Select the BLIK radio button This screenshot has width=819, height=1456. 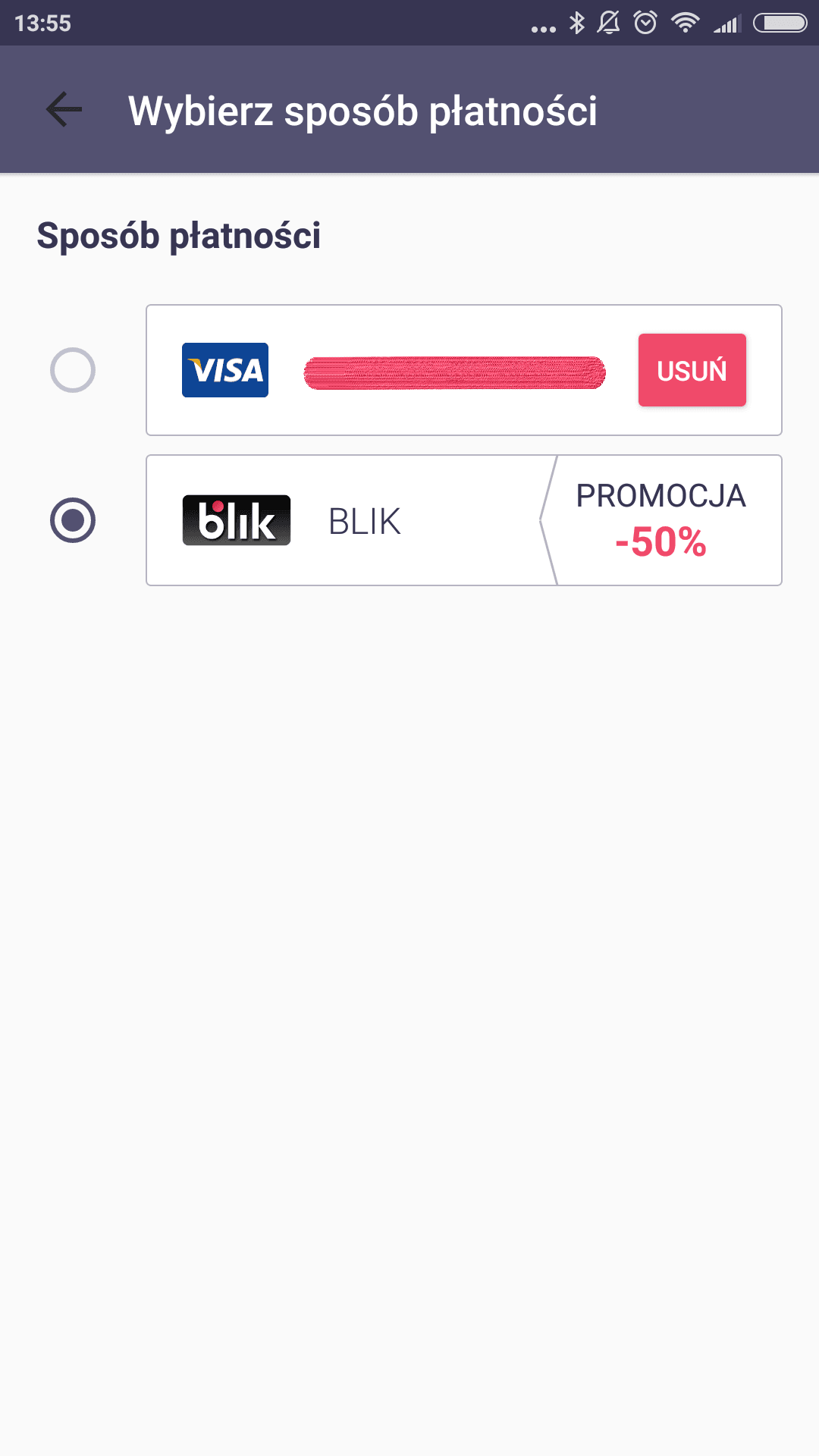pyautogui.click(x=73, y=520)
